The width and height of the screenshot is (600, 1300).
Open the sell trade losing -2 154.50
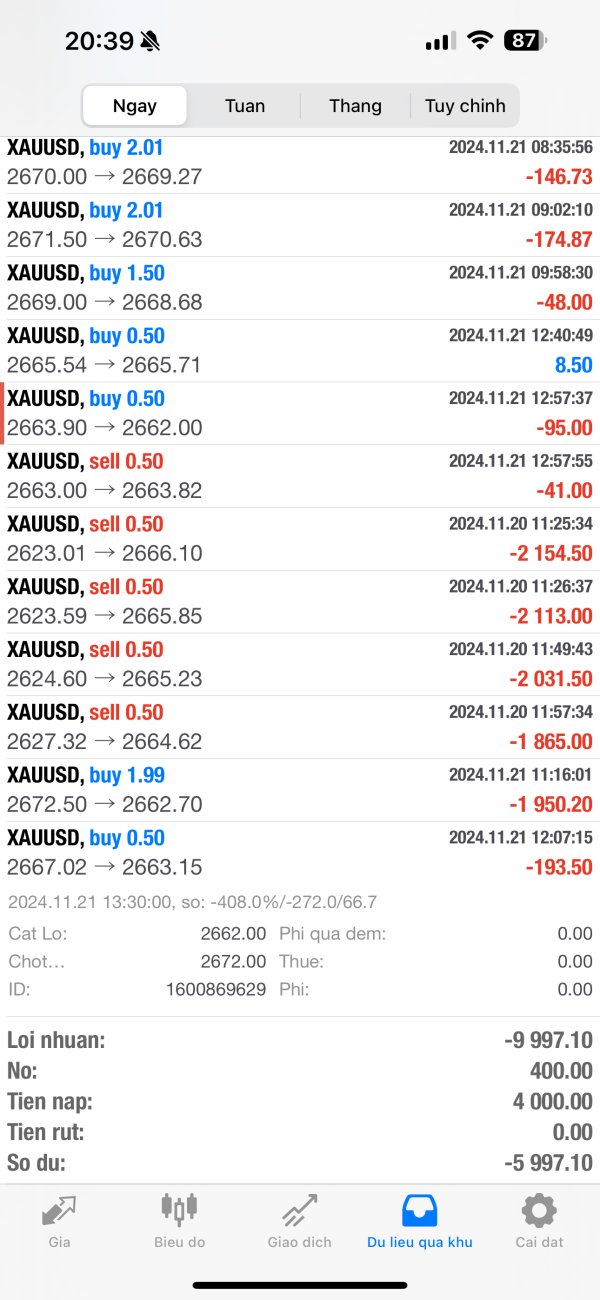click(300, 540)
